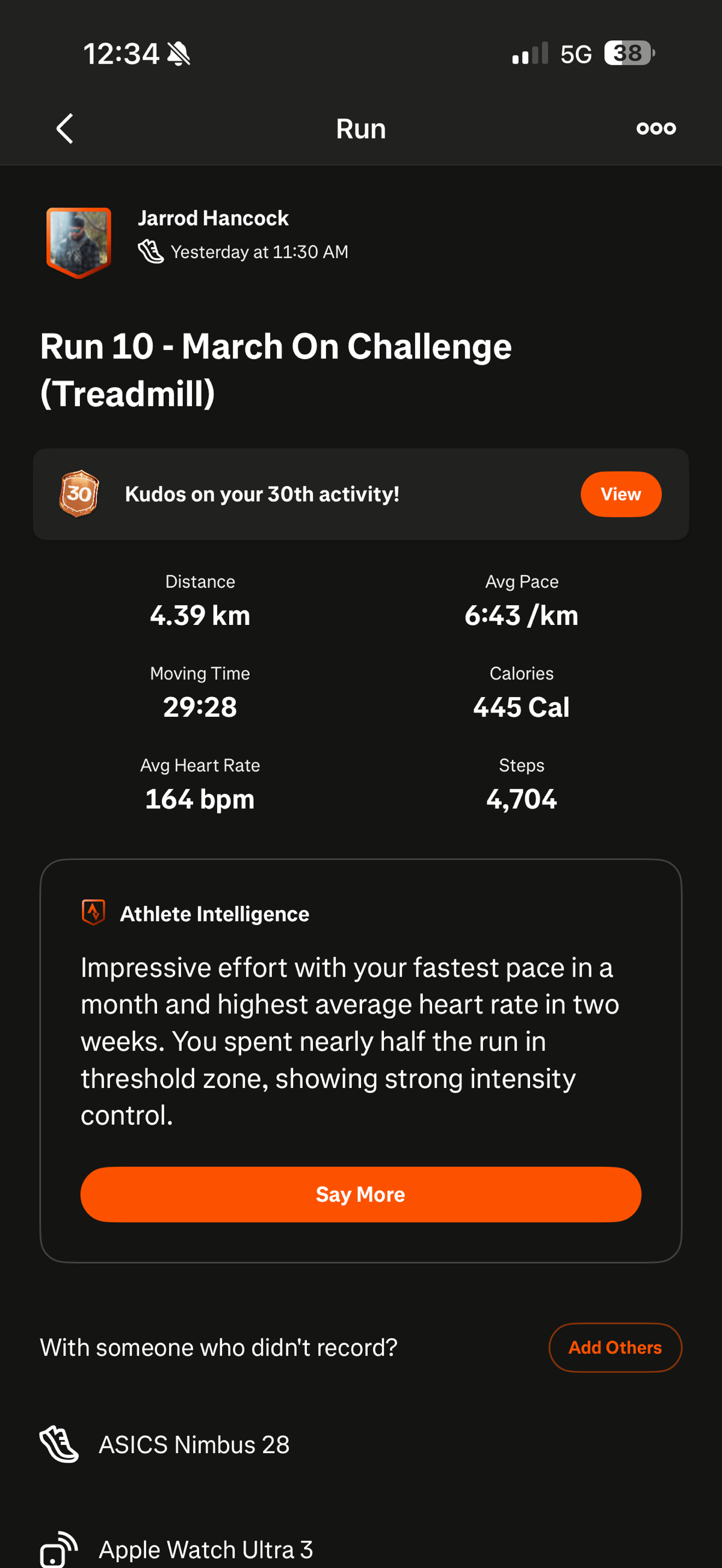Image resolution: width=722 pixels, height=1568 pixels.
Task: Open the Apple Watch Ultra 3 row
Action: pyautogui.click(x=205, y=1550)
